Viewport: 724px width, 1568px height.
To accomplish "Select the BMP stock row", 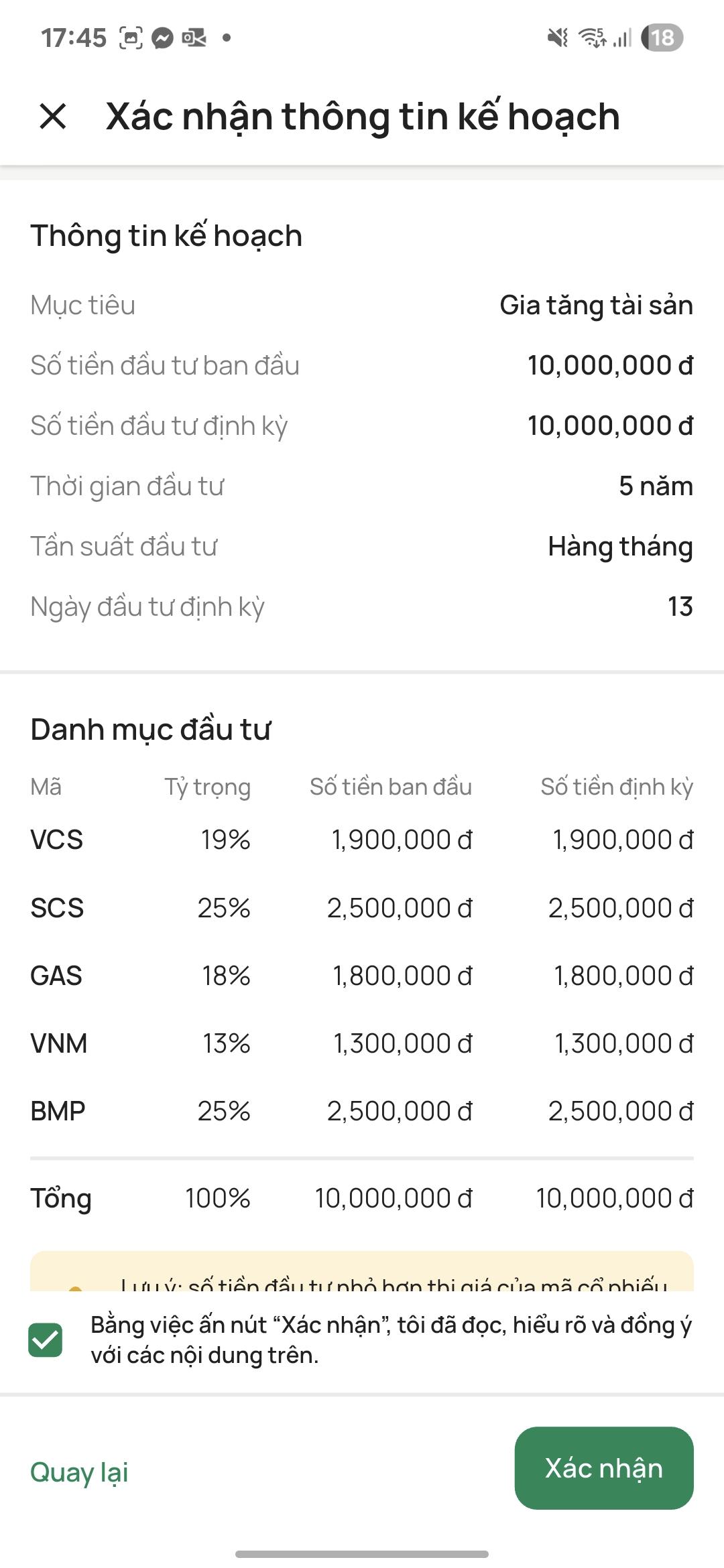I will [x=362, y=1110].
